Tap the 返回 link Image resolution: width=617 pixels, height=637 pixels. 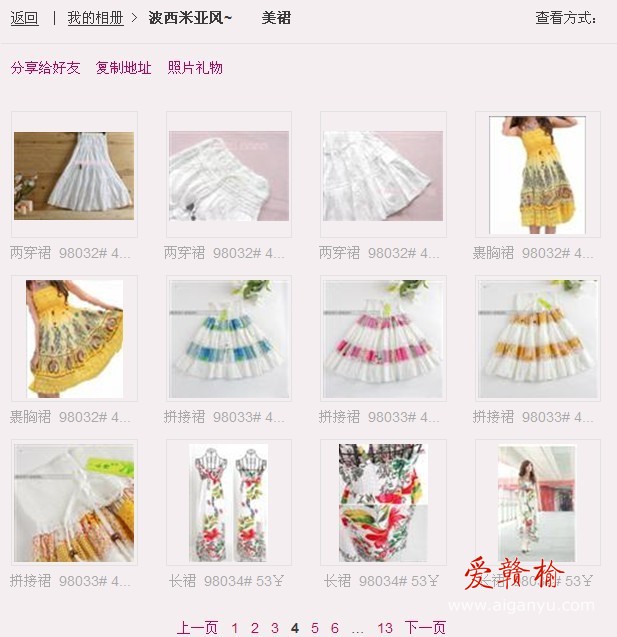coord(24,18)
